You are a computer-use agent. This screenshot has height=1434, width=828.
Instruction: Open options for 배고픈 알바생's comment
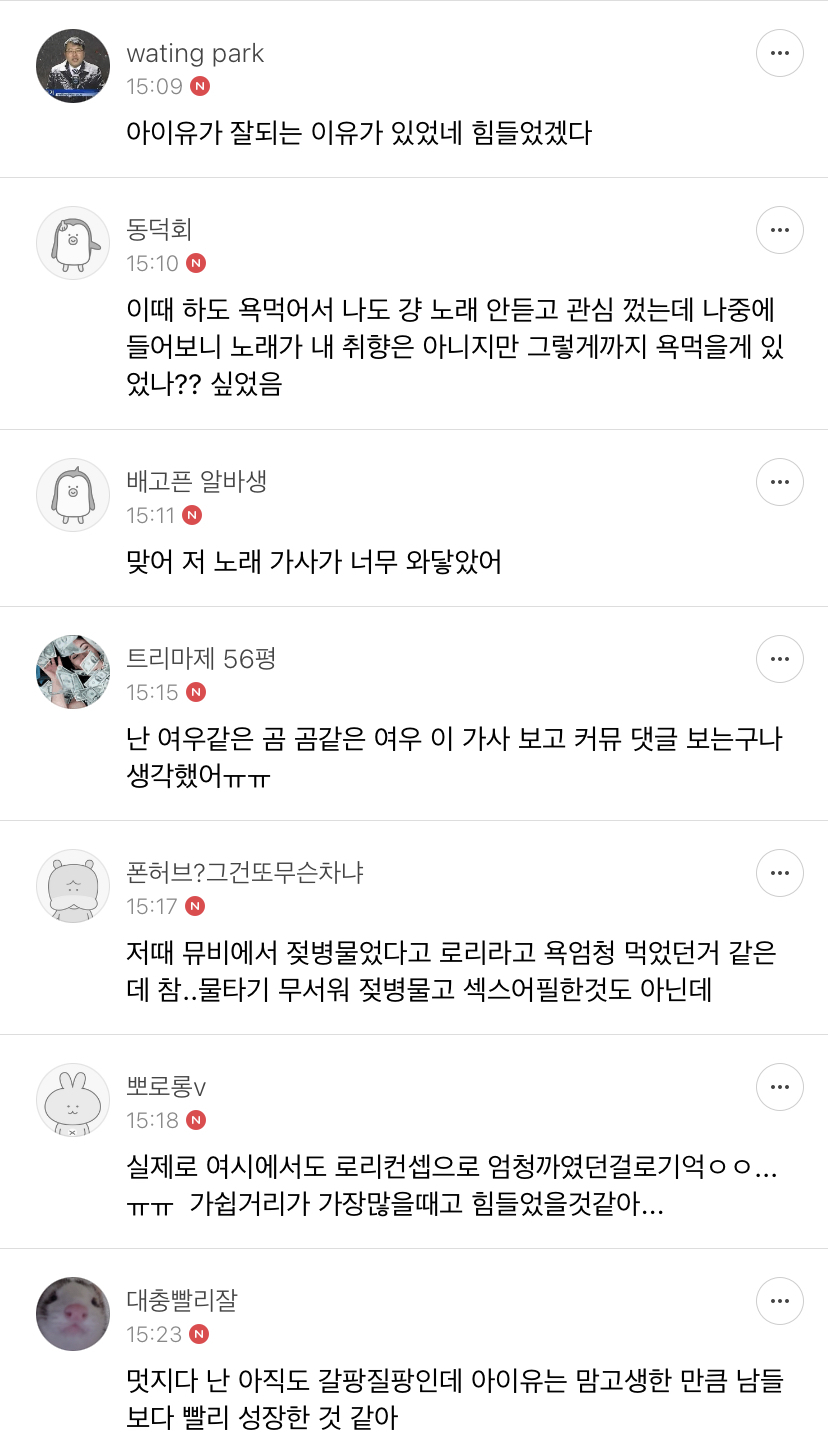click(x=780, y=482)
